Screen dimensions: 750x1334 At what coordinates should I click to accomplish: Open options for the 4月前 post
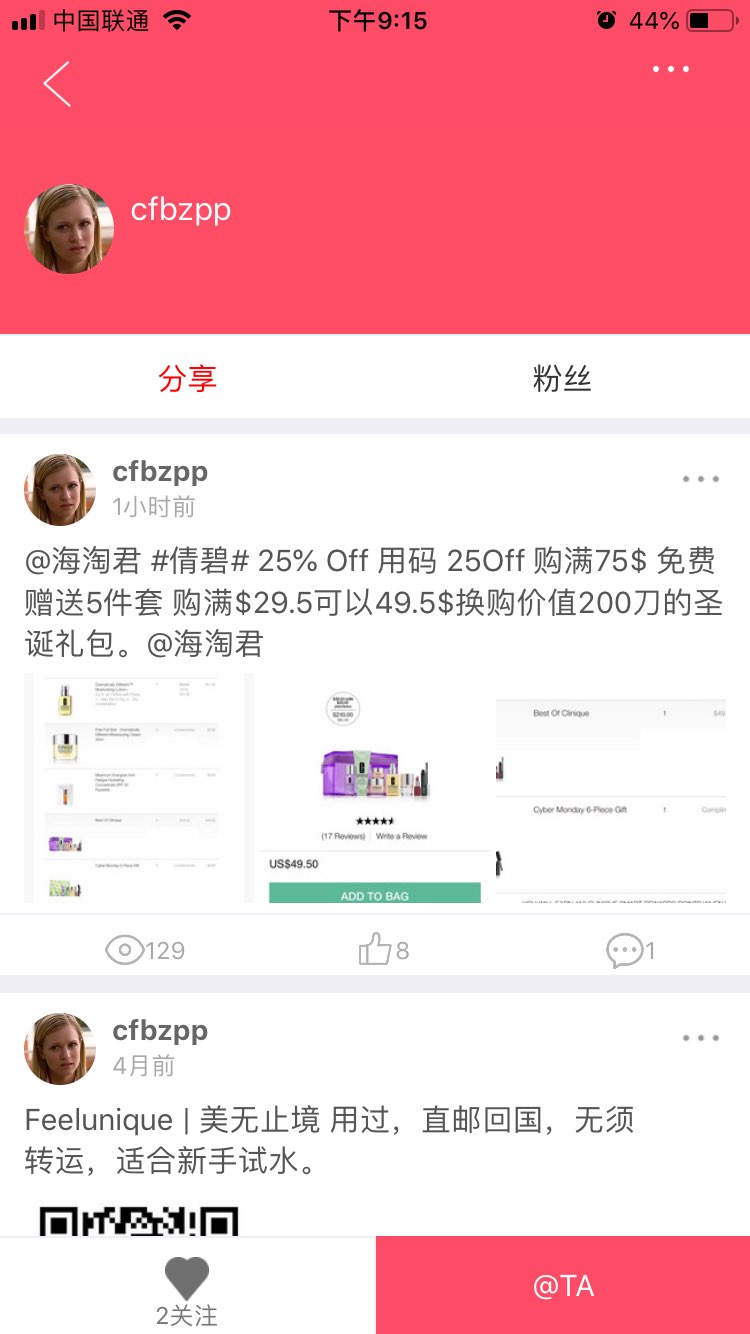(700, 1038)
